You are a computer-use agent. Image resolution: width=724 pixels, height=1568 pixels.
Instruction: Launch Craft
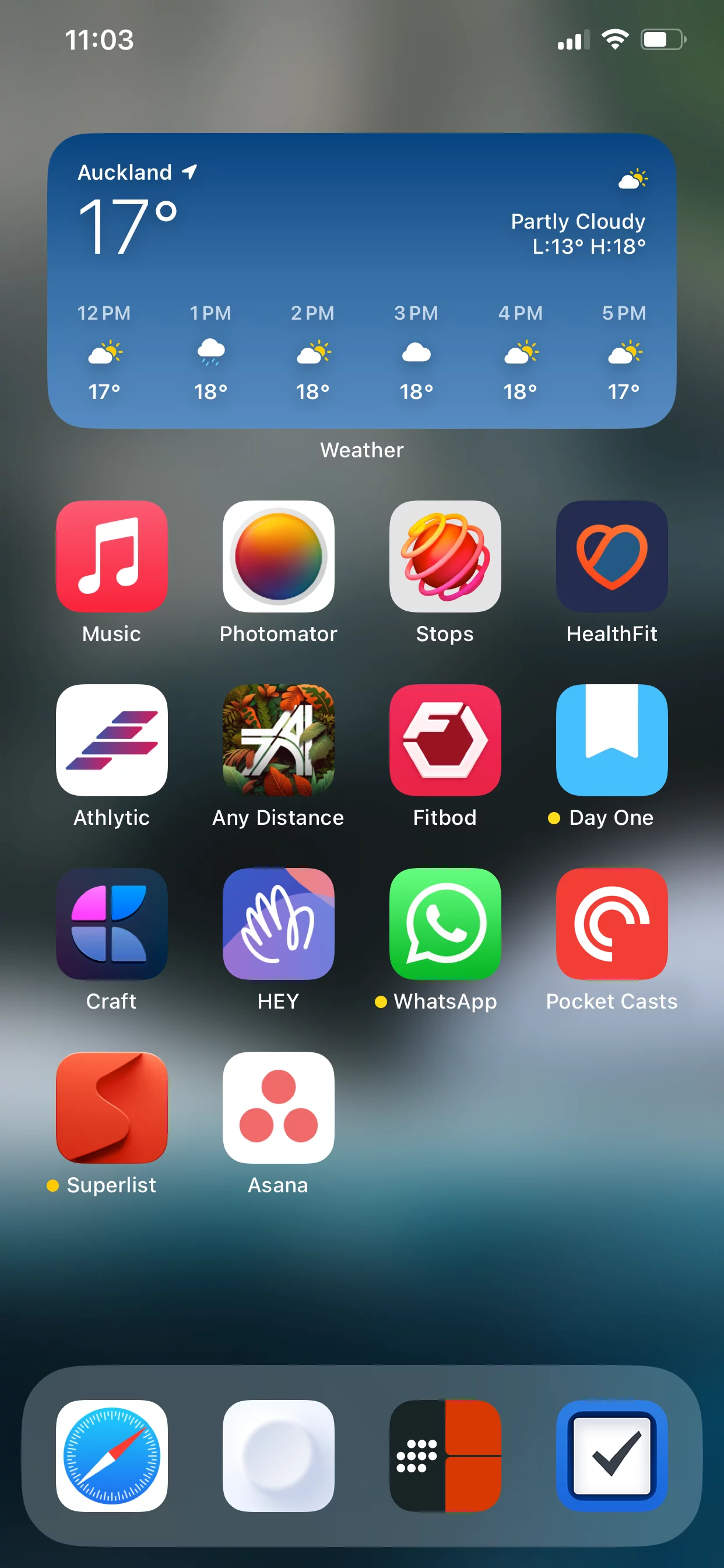pos(111,923)
